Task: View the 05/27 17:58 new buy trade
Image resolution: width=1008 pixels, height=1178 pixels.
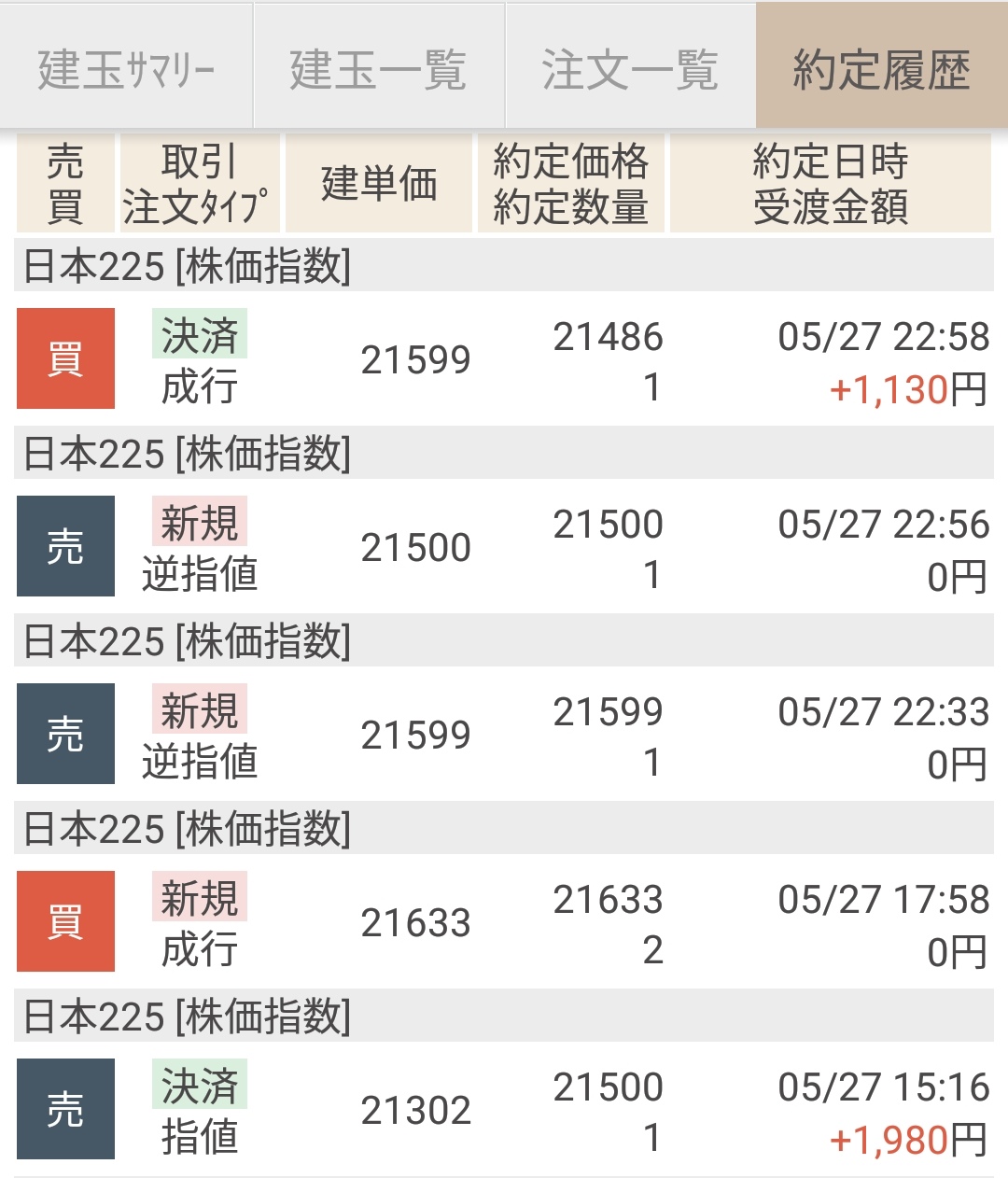Action: [504, 923]
